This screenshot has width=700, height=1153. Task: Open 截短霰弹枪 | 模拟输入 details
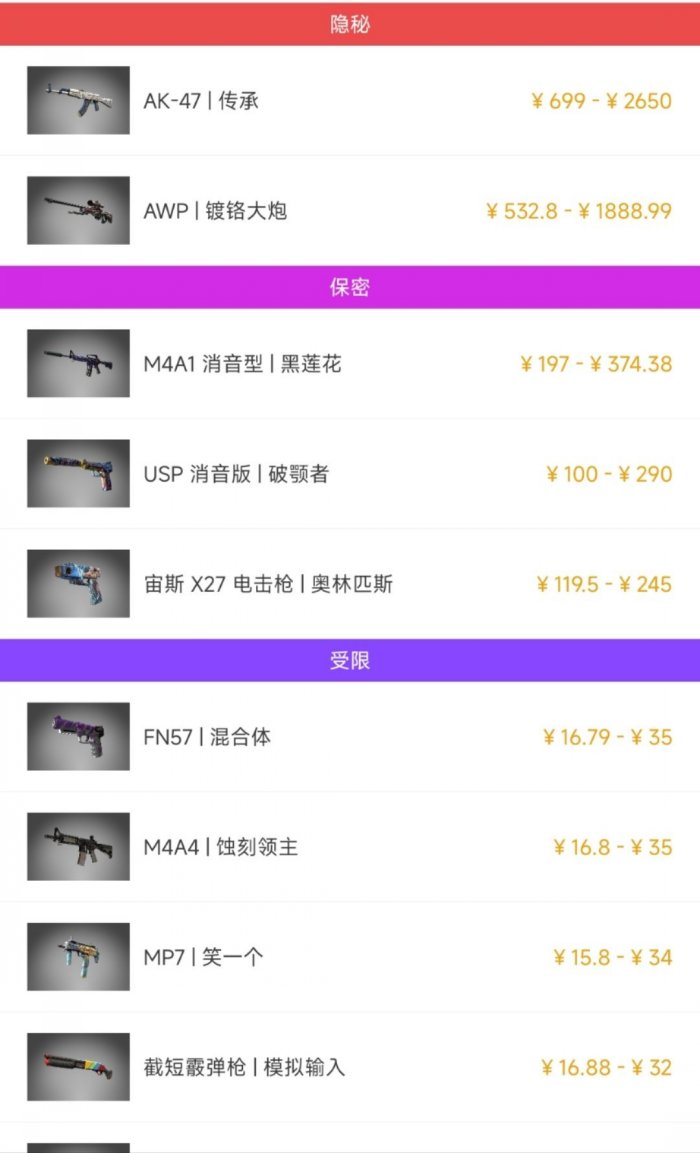(350, 1067)
